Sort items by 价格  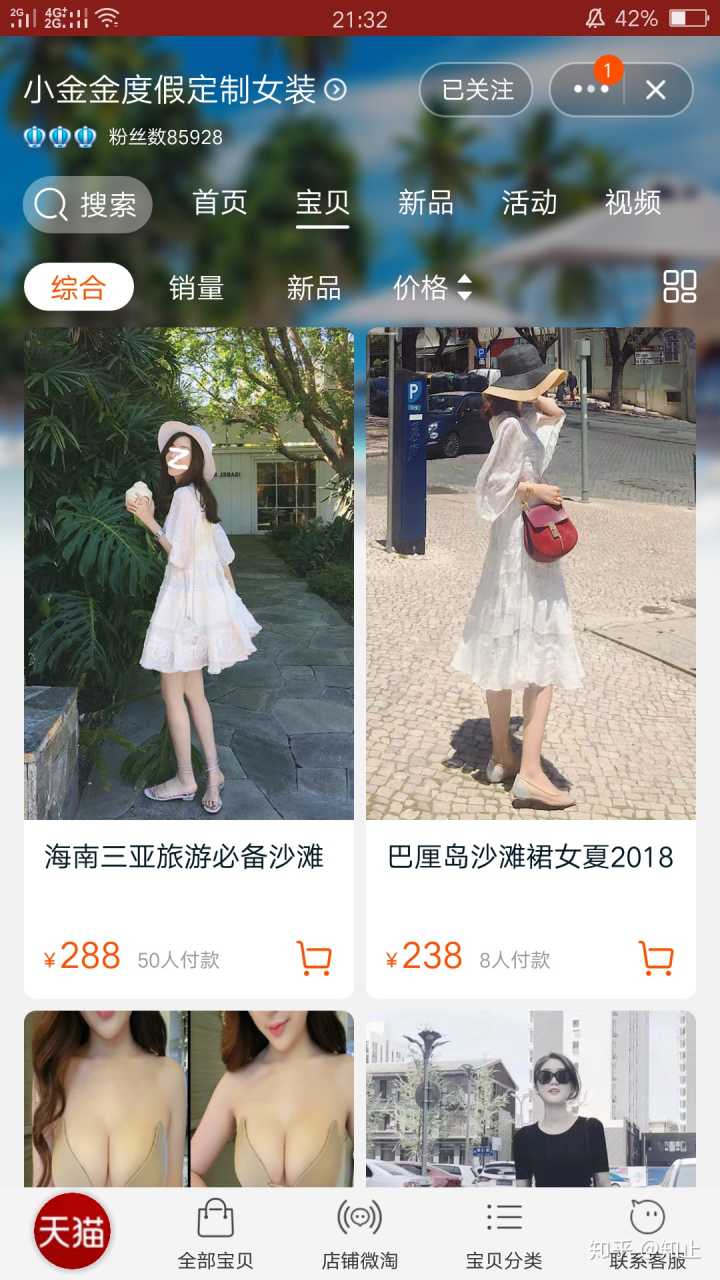(x=432, y=288)
